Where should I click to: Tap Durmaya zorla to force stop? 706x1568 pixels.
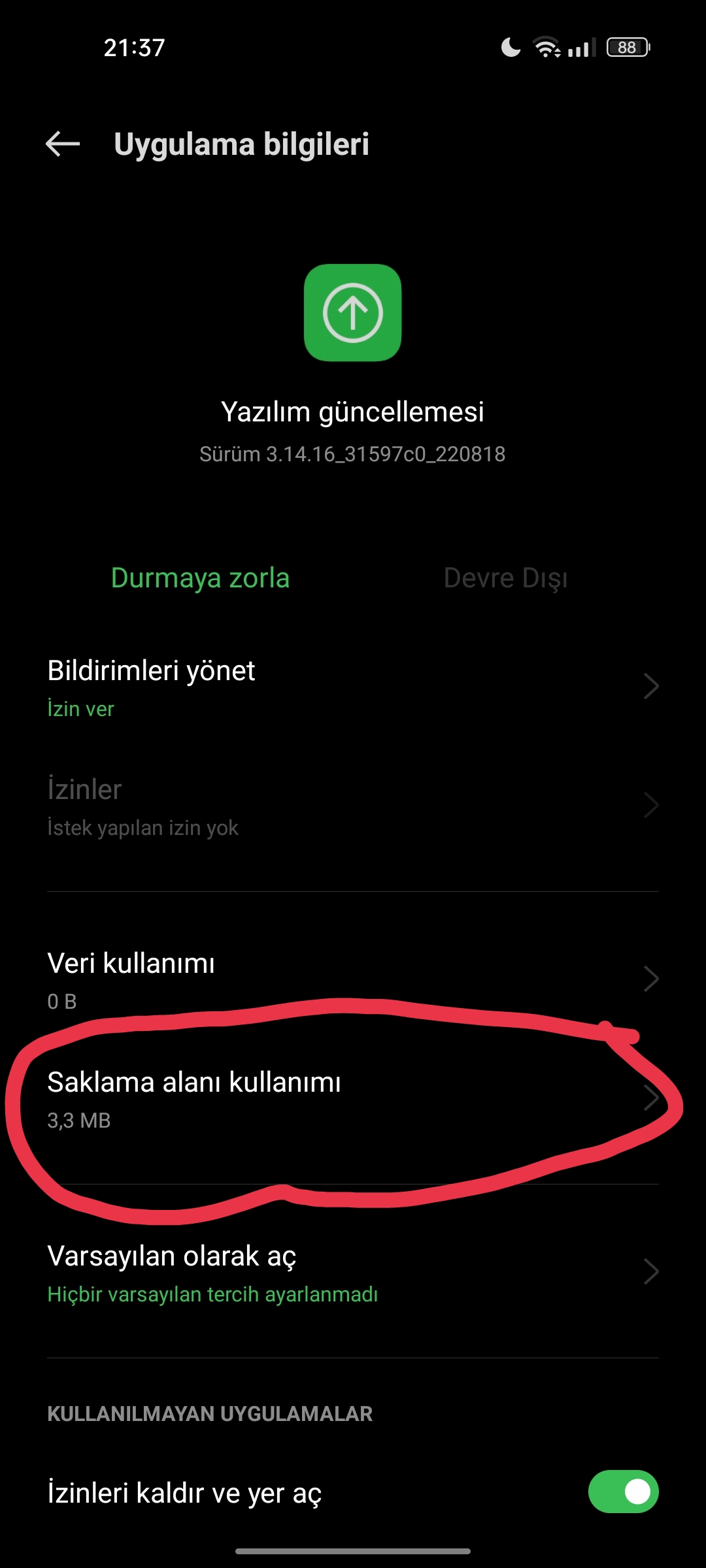[200, 578]
